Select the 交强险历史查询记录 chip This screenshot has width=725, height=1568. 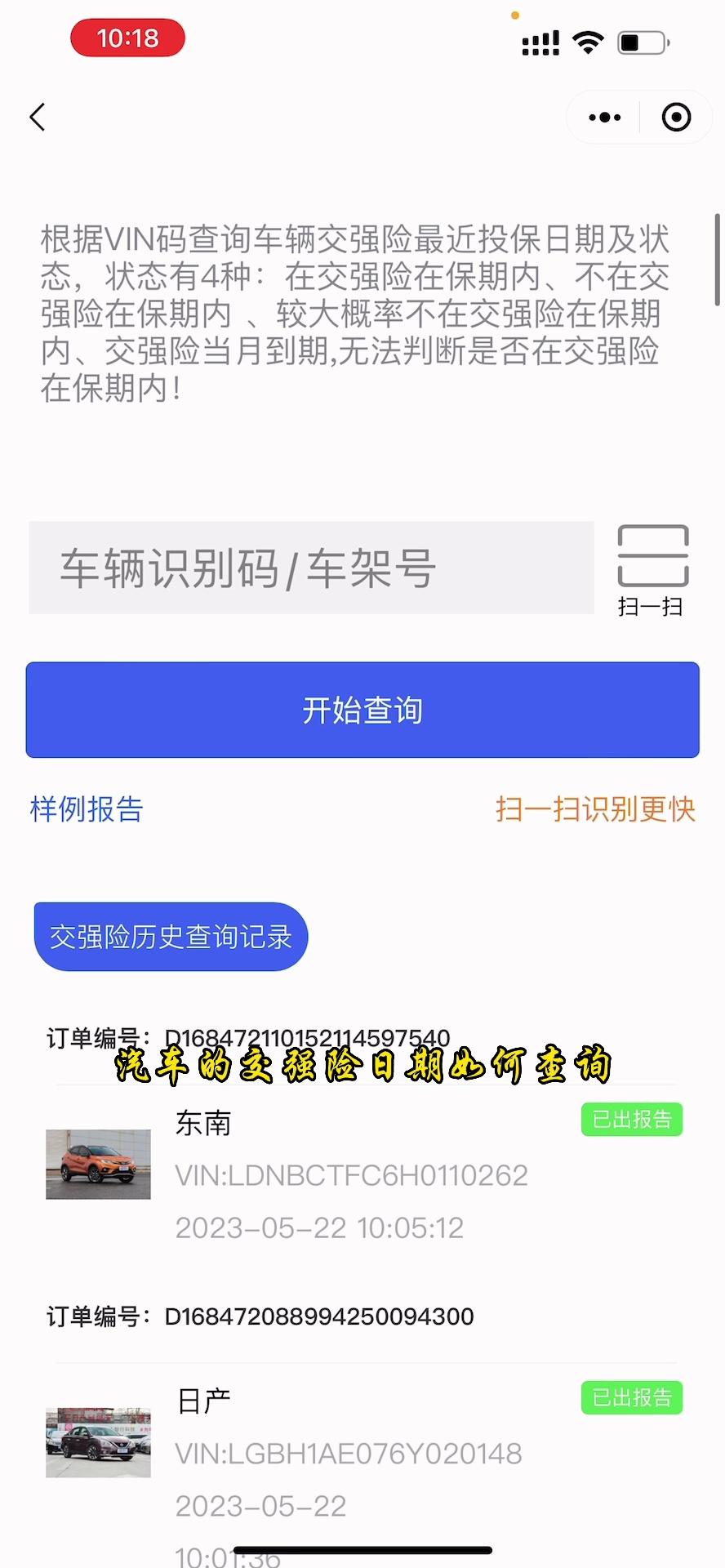click(171, 937)
